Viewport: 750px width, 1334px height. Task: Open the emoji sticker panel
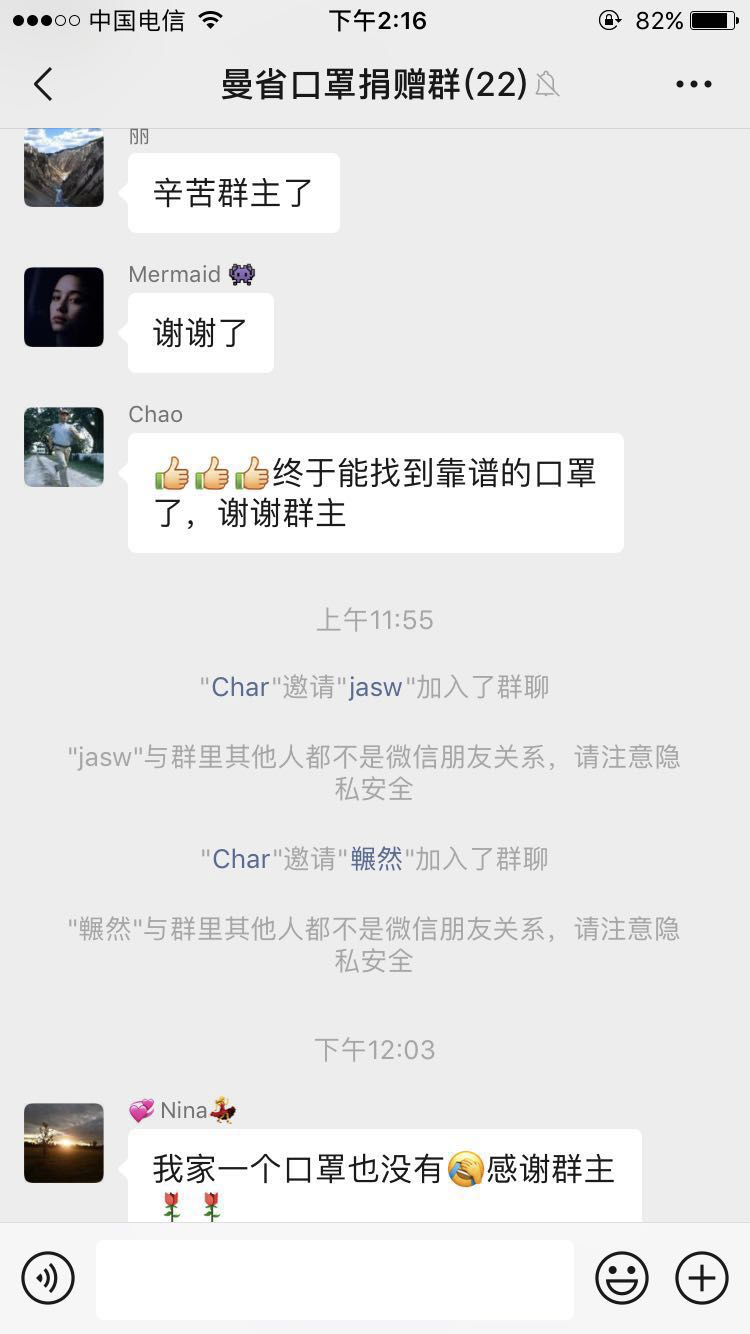621,1278
